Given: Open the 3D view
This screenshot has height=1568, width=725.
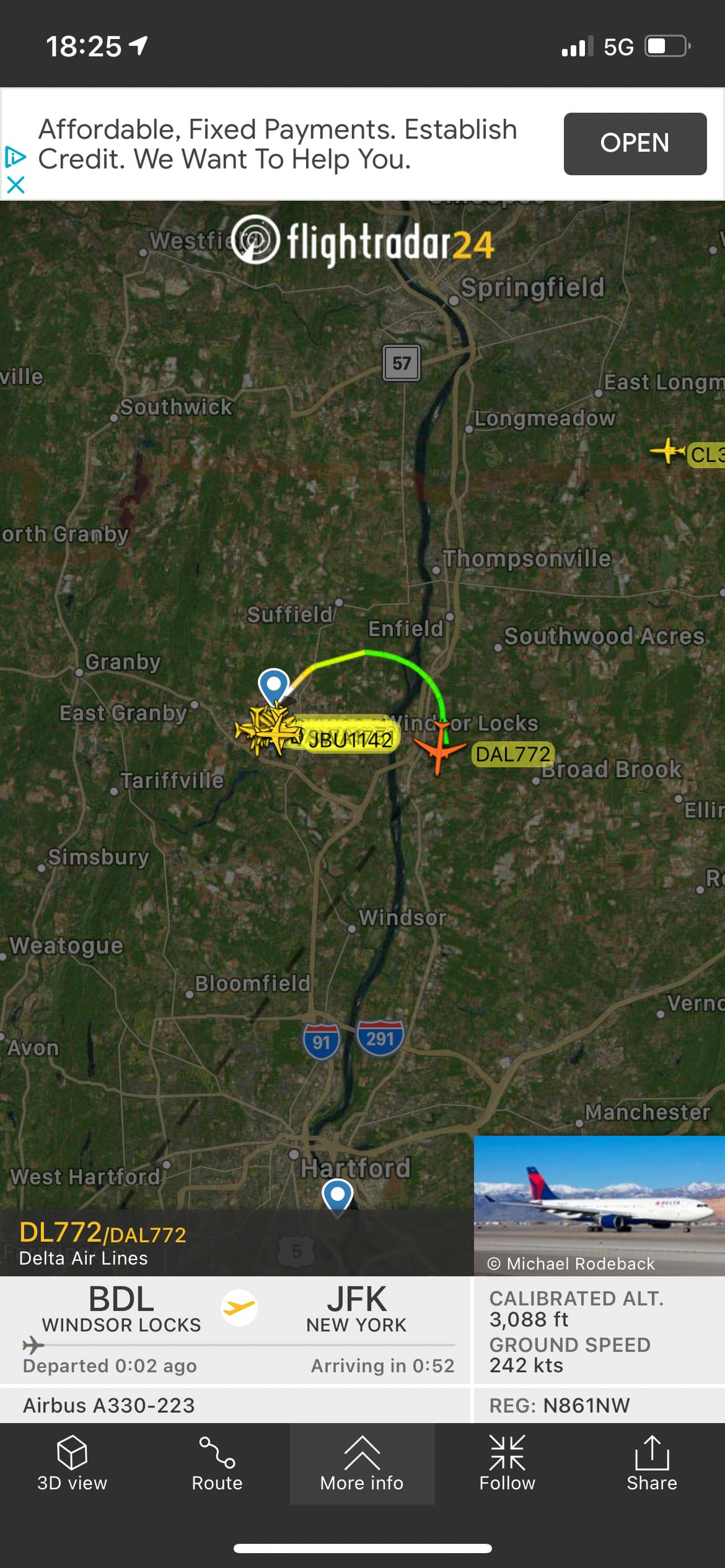Looking at the screenshot, I should 72,1465.
